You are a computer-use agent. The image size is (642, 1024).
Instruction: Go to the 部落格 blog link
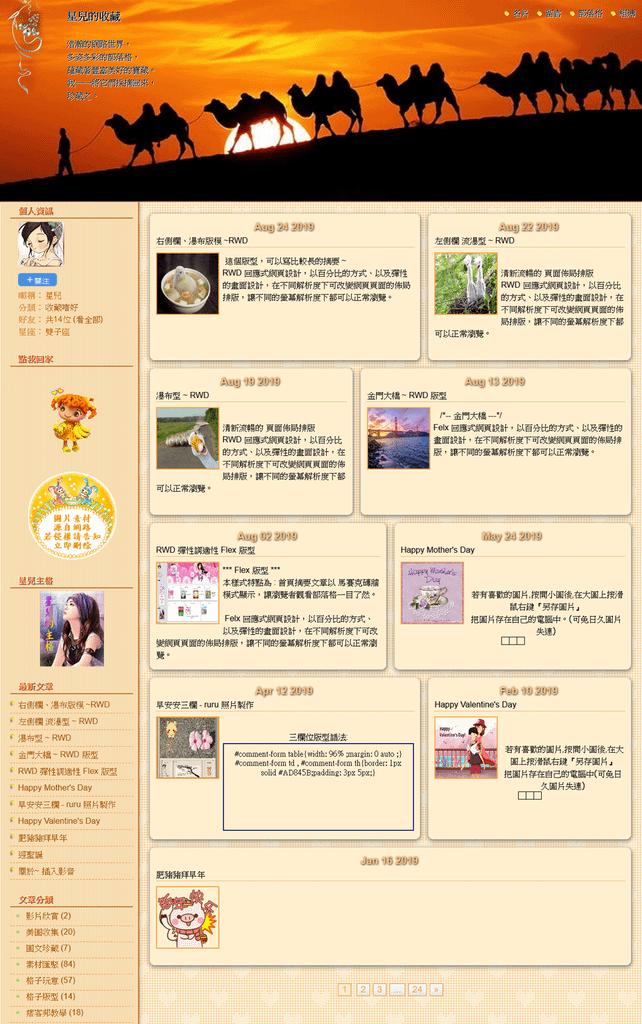pyautogui.click(x=590, y=14)
